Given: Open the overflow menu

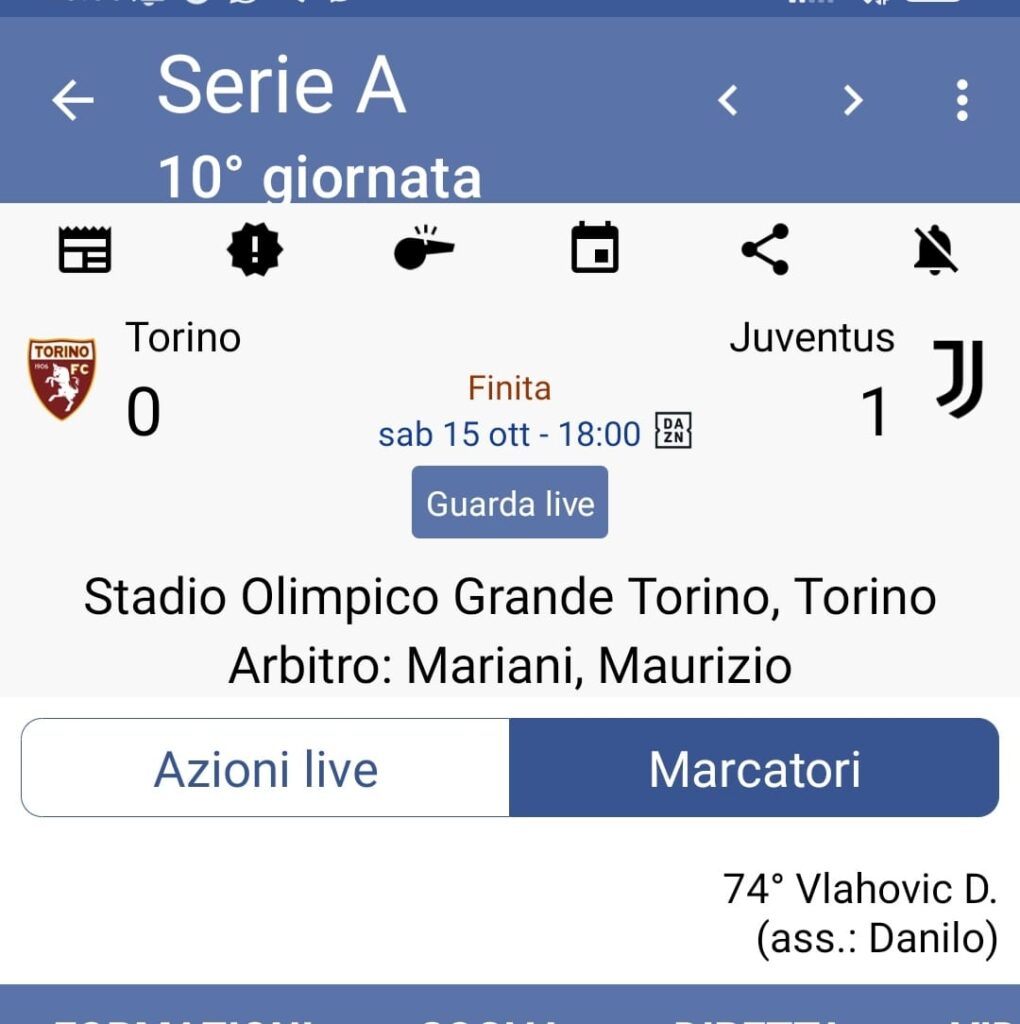Looking at the screenshot, I should tap(962, 100).
